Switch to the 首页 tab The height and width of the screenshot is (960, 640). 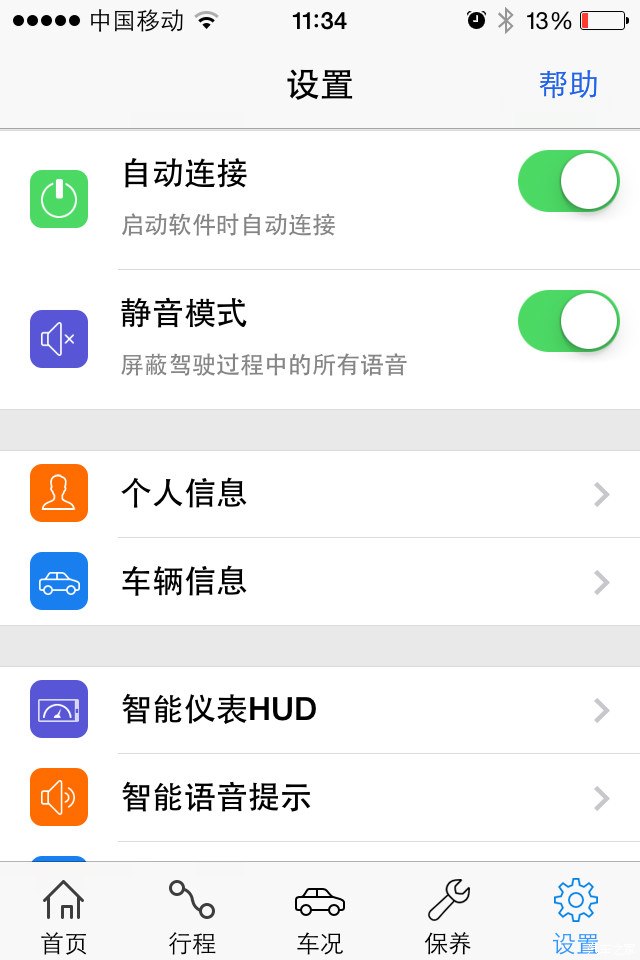coord(64,914)
